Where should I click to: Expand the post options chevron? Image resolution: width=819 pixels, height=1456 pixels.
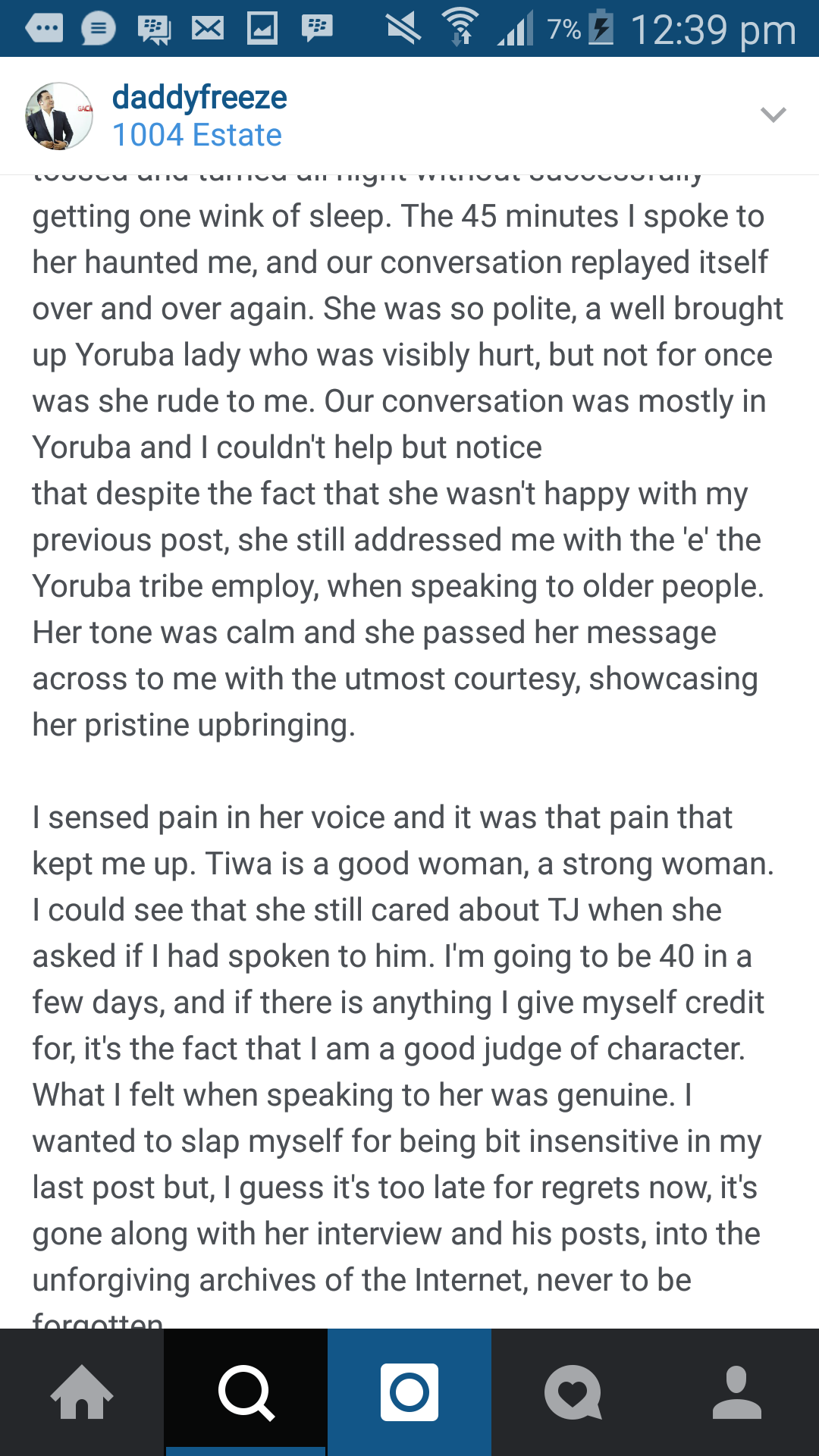pos(773,115)
